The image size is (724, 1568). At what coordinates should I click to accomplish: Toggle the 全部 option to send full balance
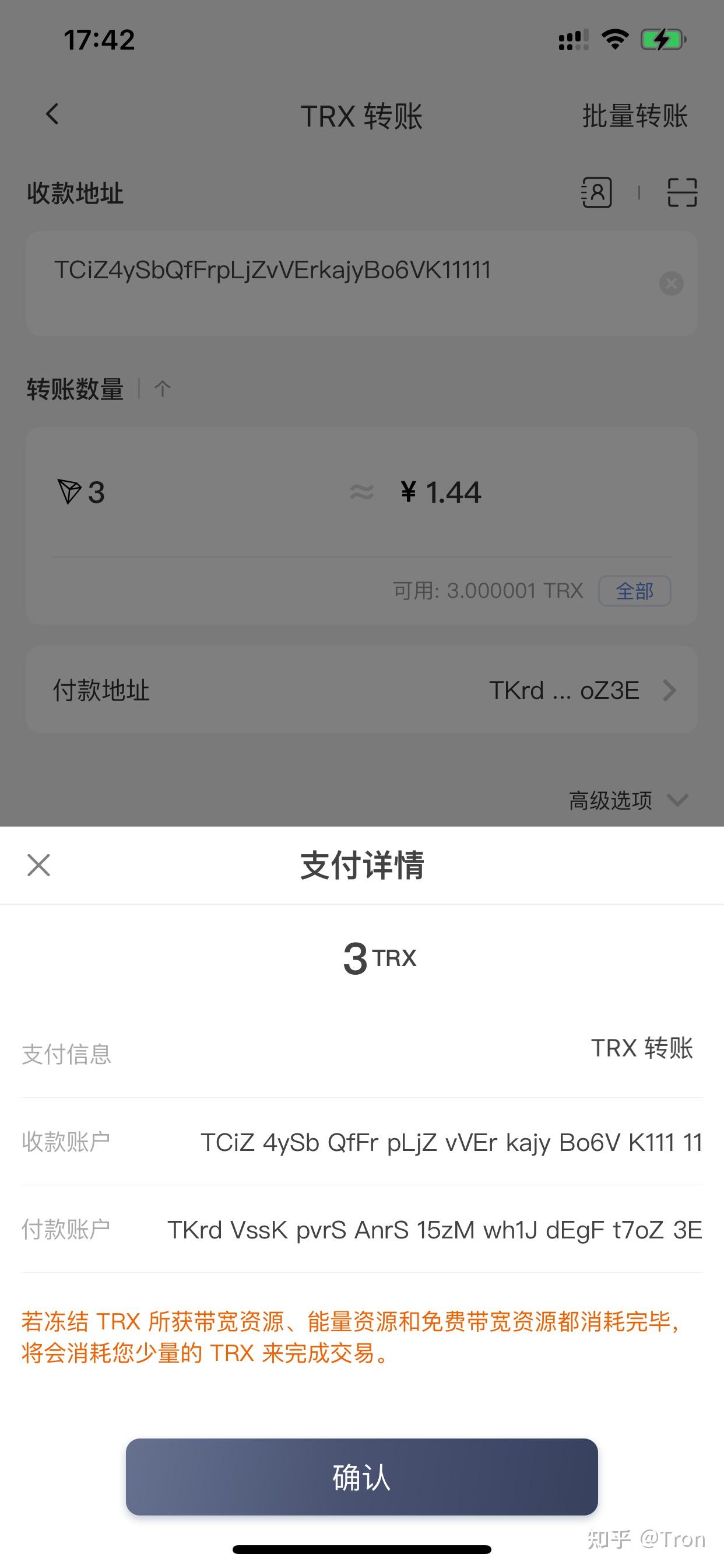point(635,590)
